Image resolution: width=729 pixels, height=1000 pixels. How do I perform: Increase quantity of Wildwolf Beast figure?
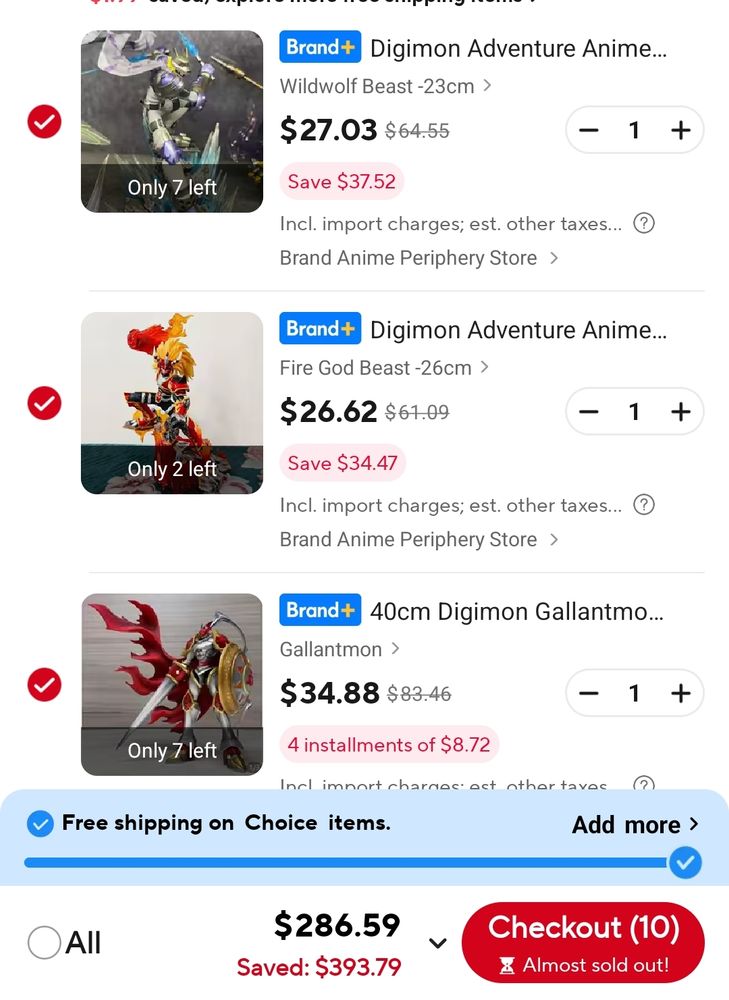coord(680,130)
